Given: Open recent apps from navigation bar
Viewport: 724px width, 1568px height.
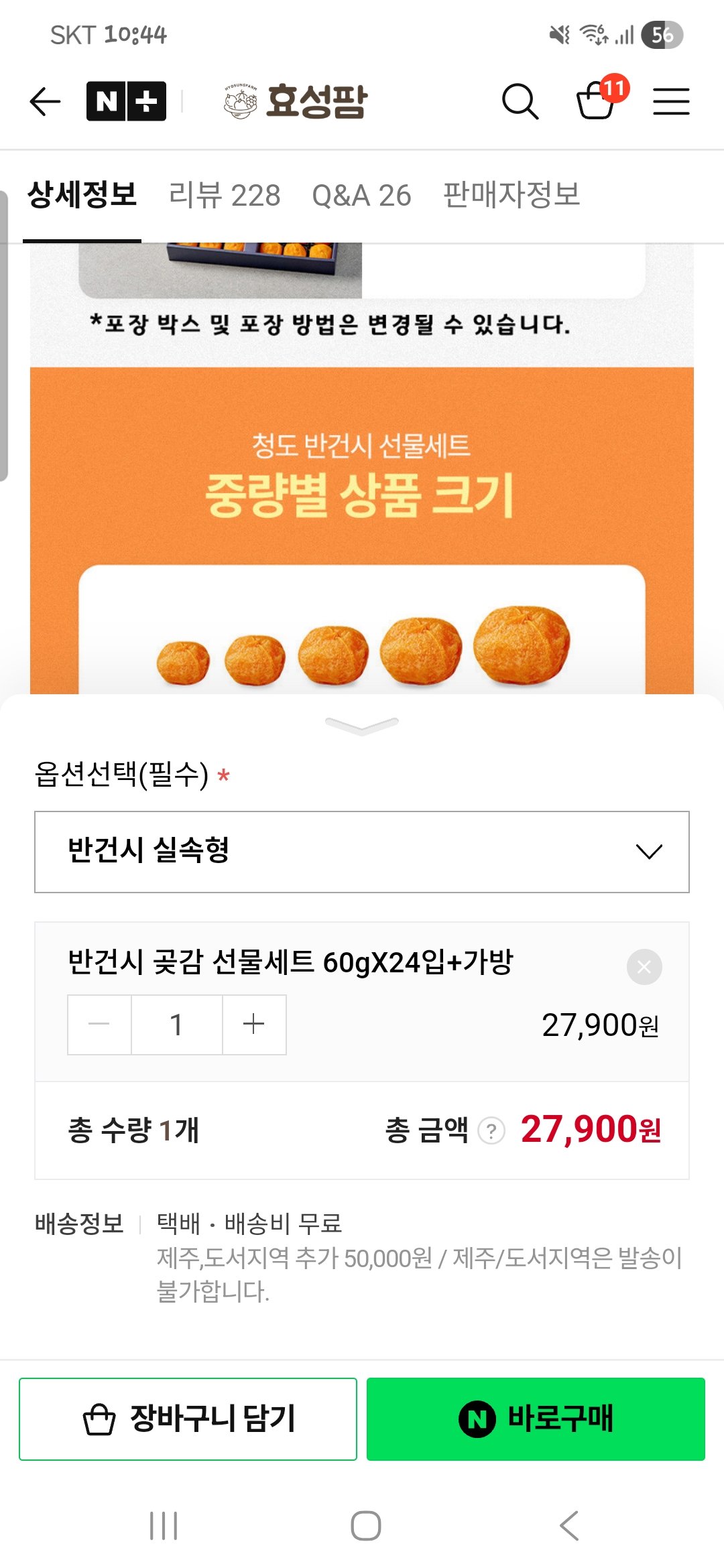Looking at the screenshot, I should tap(164, 1526).
